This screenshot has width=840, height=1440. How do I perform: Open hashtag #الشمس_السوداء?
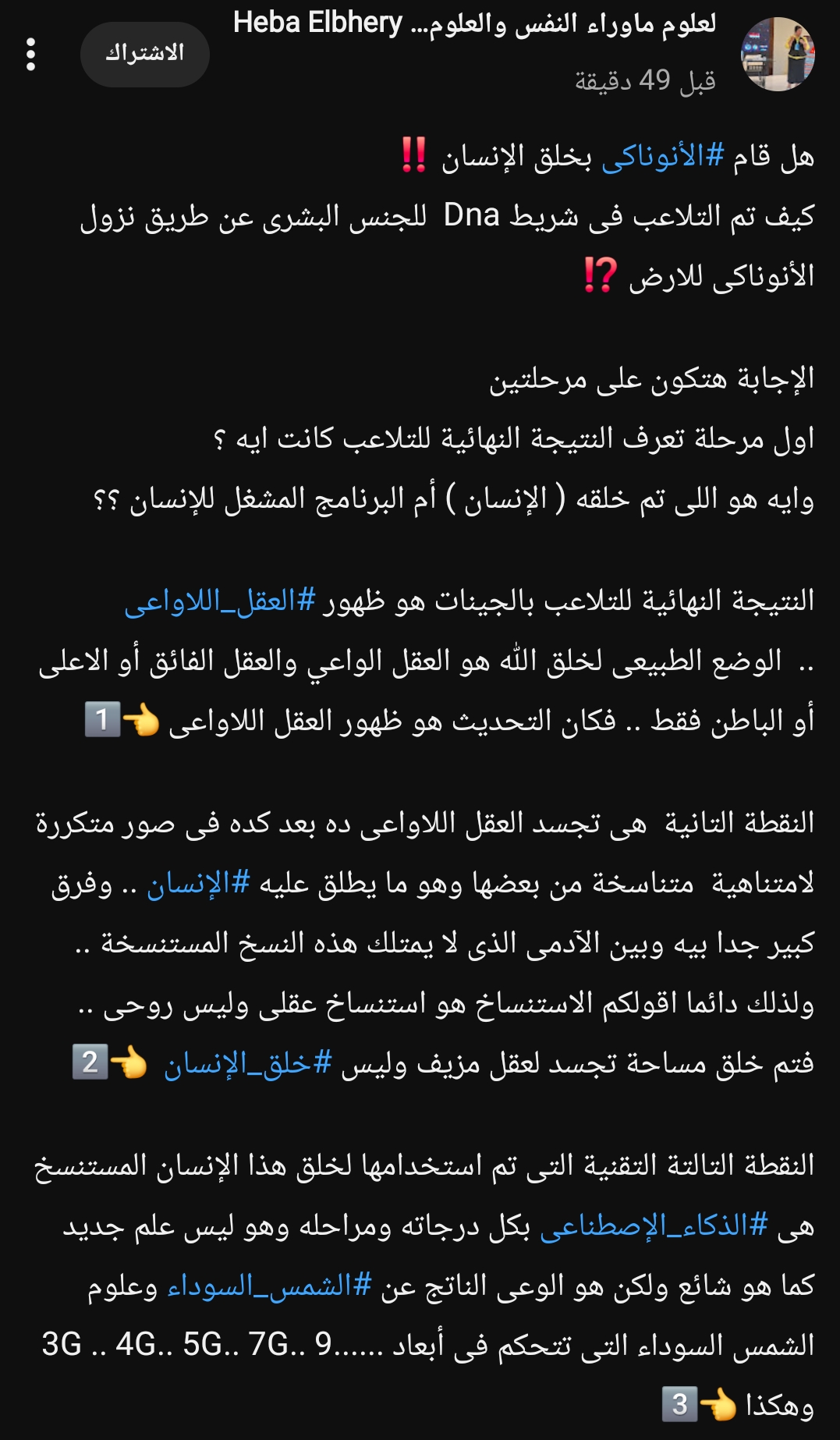[270, 1286]
